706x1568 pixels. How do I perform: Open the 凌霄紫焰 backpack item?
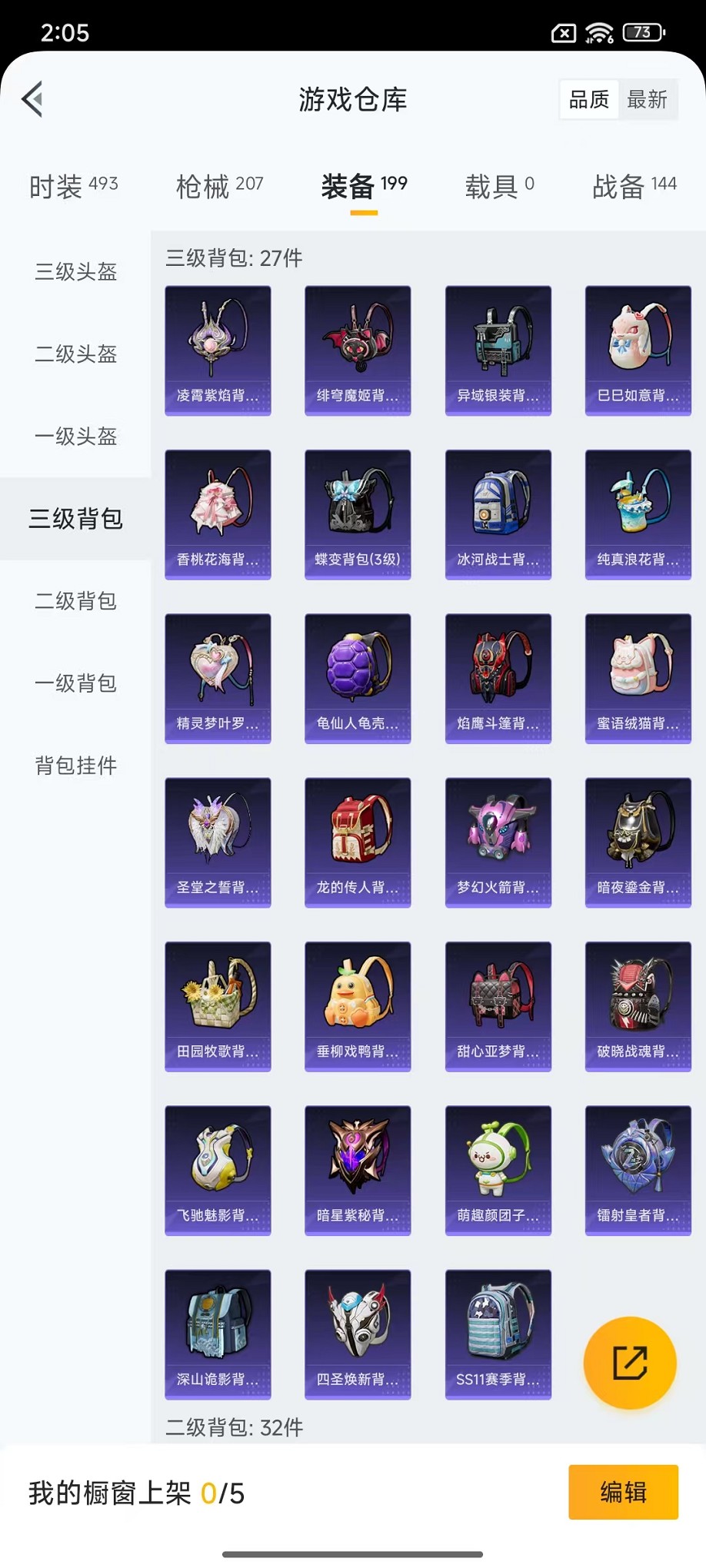[x=218, y=350]
